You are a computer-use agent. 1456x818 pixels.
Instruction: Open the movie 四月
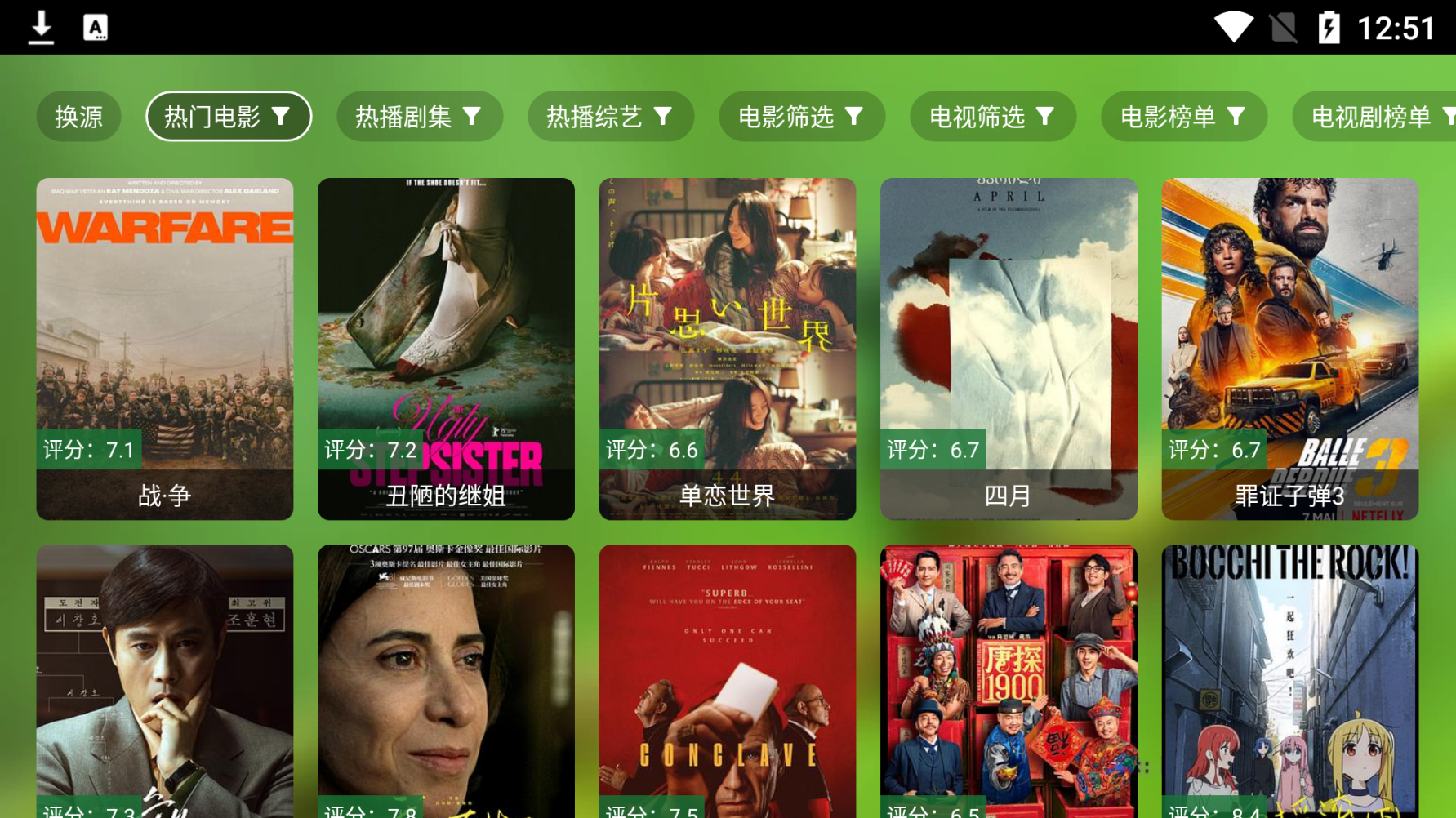[x=1009, y=349]
